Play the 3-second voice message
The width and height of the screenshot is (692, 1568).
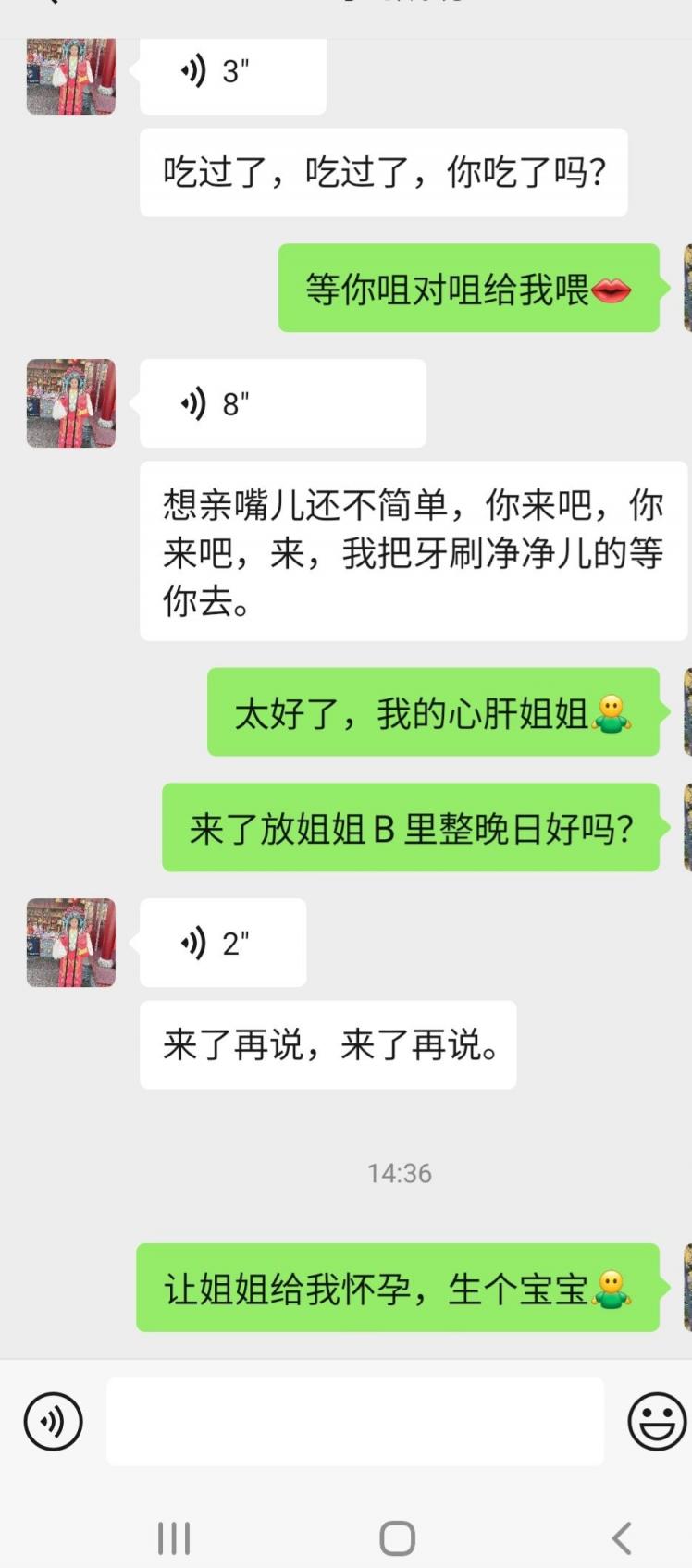coord(231,72)
